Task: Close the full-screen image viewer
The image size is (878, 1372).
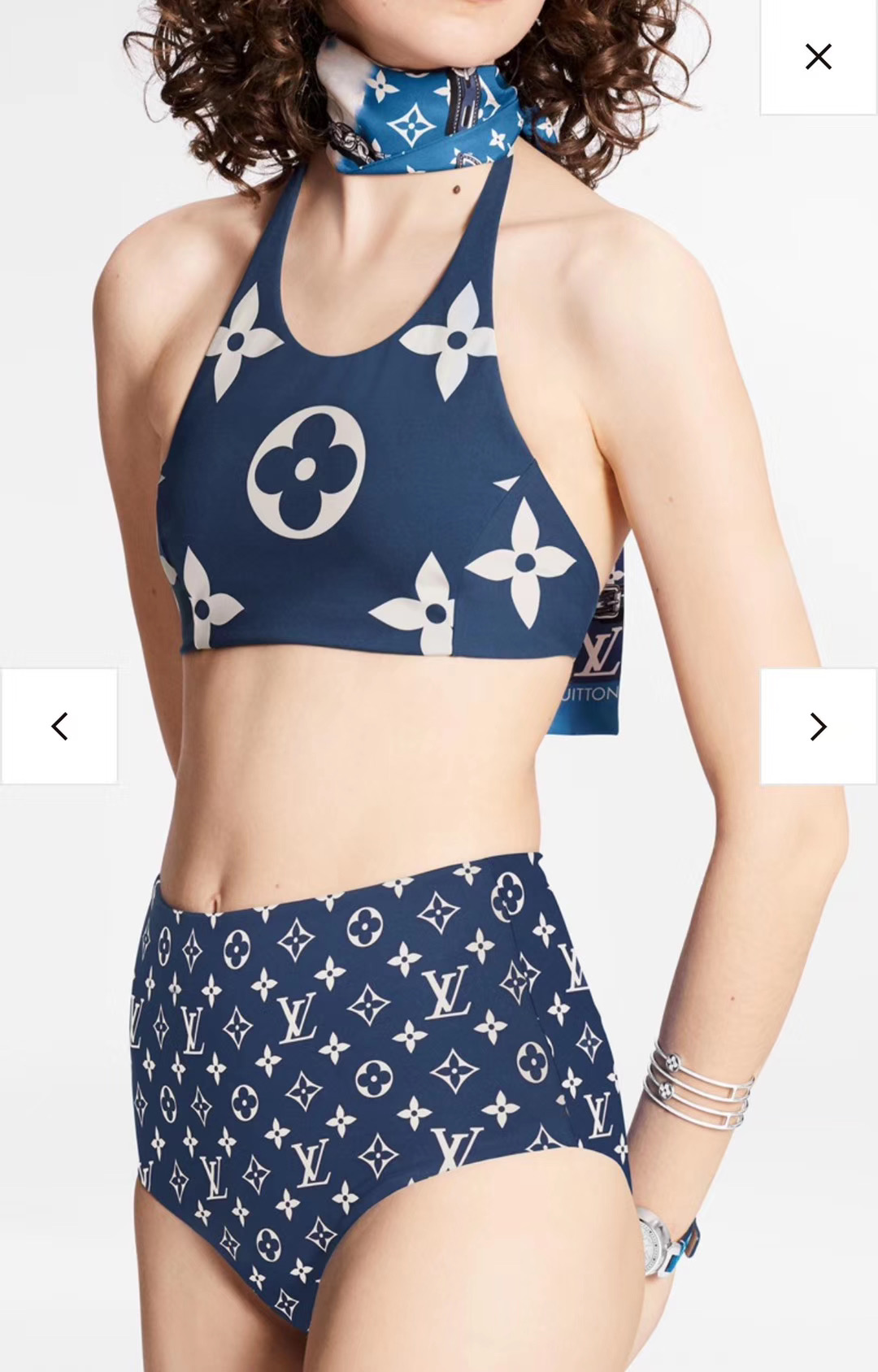Action: click(x=818, y=57)
